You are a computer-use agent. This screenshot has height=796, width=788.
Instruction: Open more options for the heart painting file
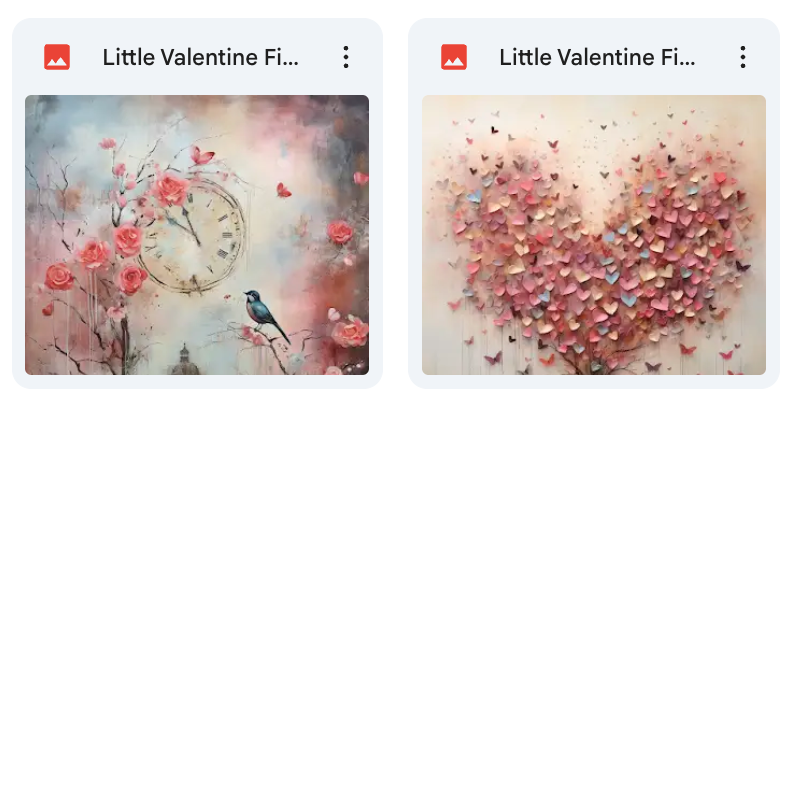(x=742, y=57)
